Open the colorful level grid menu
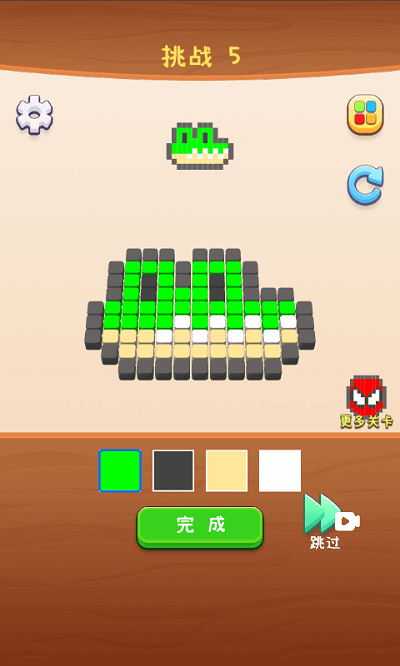The height and width of the screenshot is (666, 400). point(365,115)
